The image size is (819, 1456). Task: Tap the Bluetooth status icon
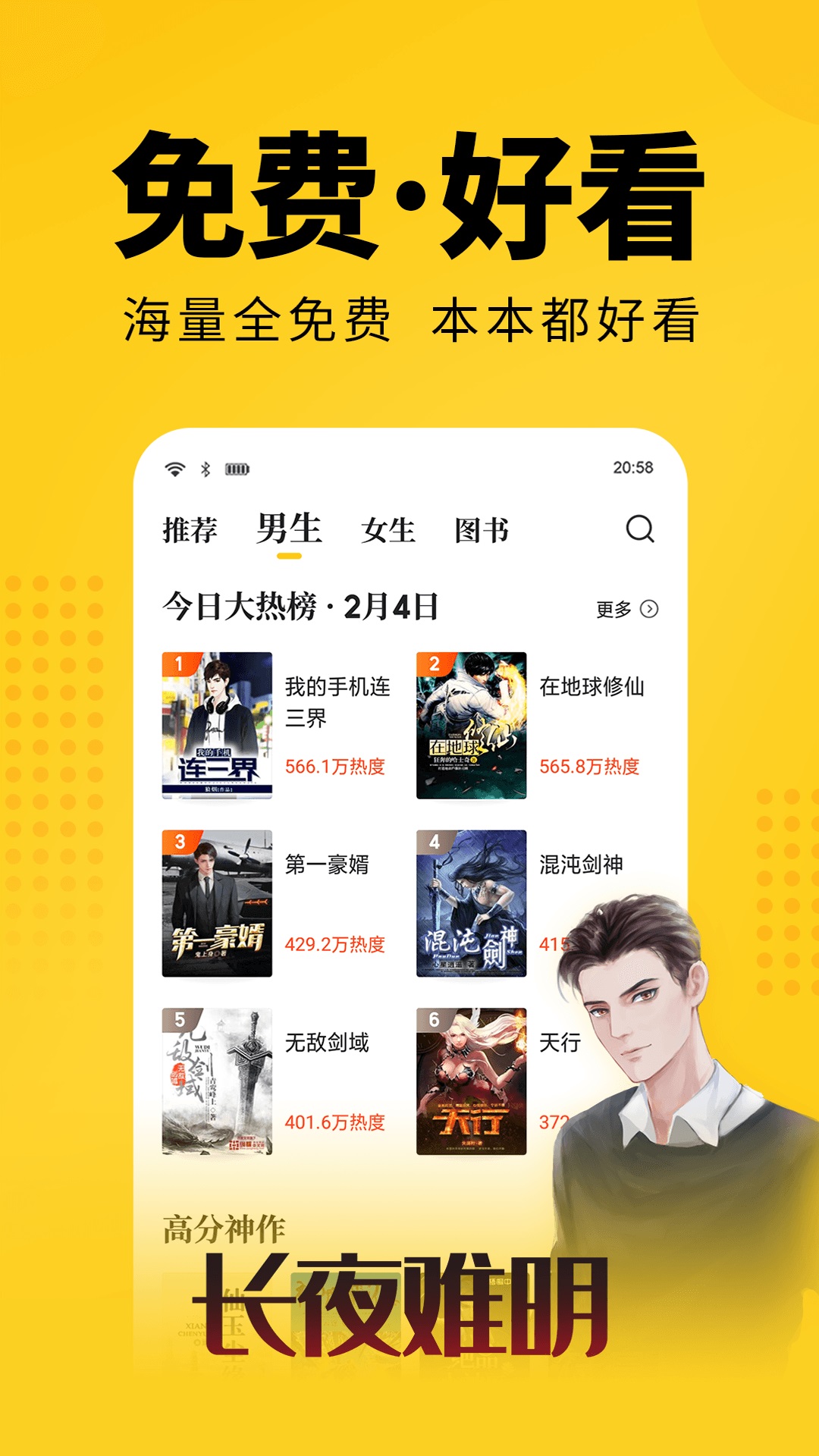[204, 470]
